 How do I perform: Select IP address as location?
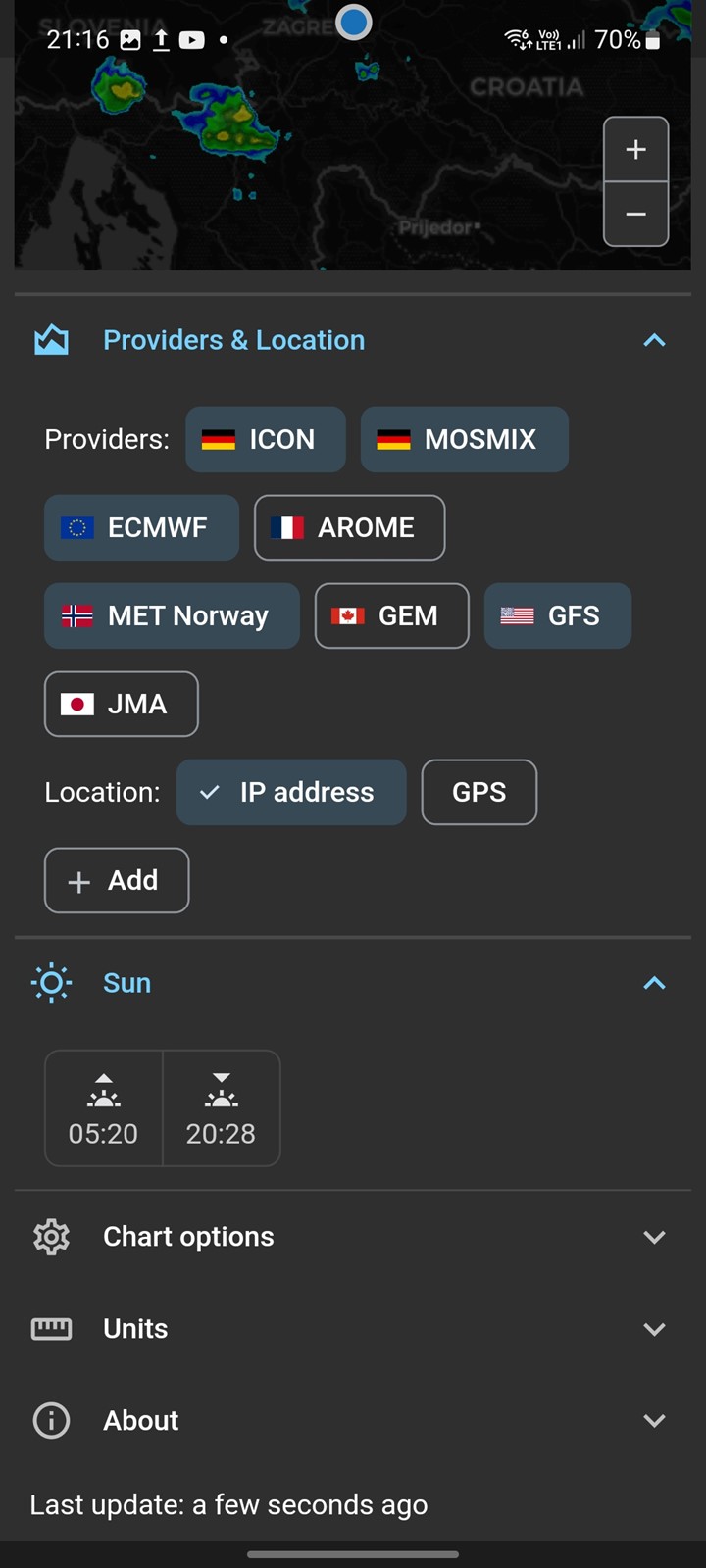coord(291,792)
